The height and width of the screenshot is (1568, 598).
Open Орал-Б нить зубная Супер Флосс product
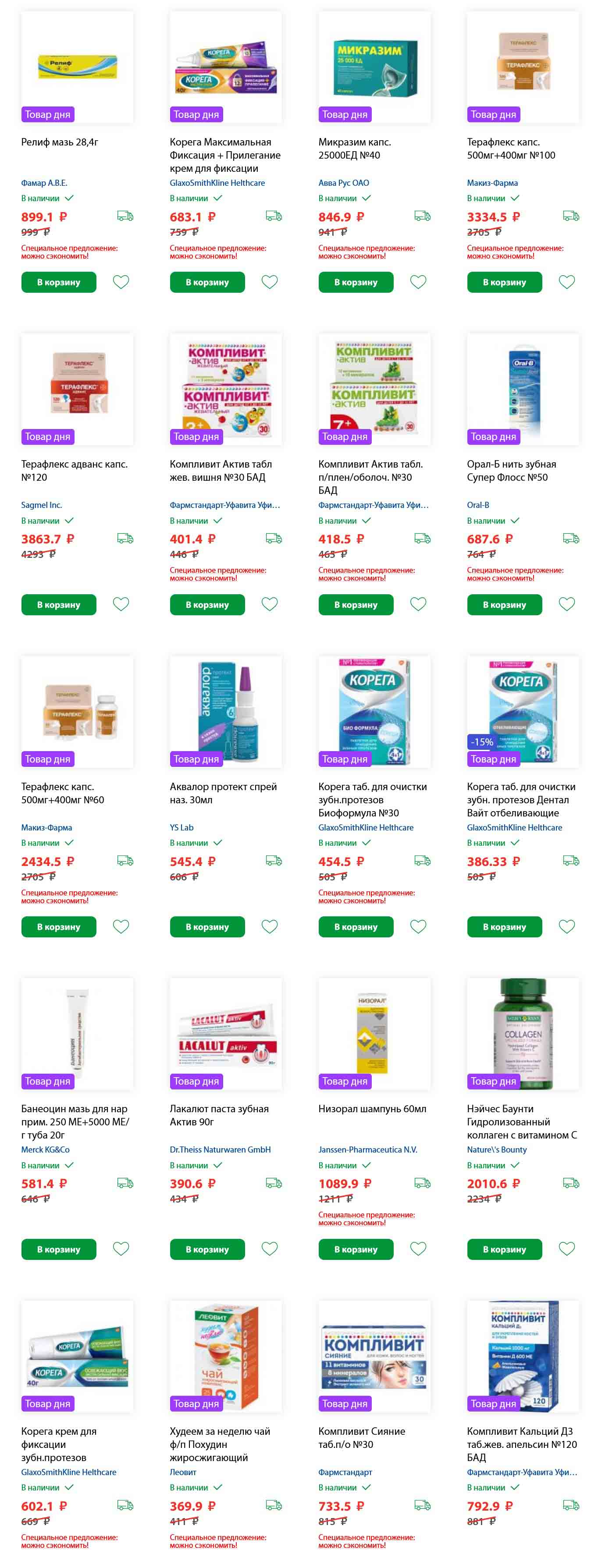click(x=511, y=471)
